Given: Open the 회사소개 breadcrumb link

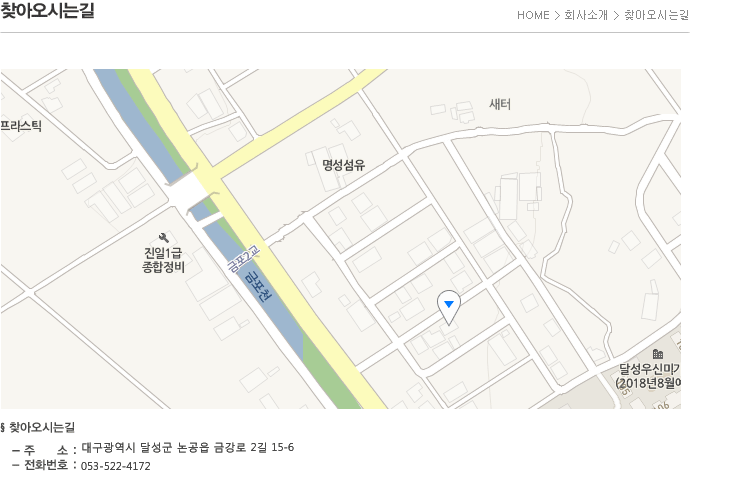Looking at the screenshot, I should 586,15.
